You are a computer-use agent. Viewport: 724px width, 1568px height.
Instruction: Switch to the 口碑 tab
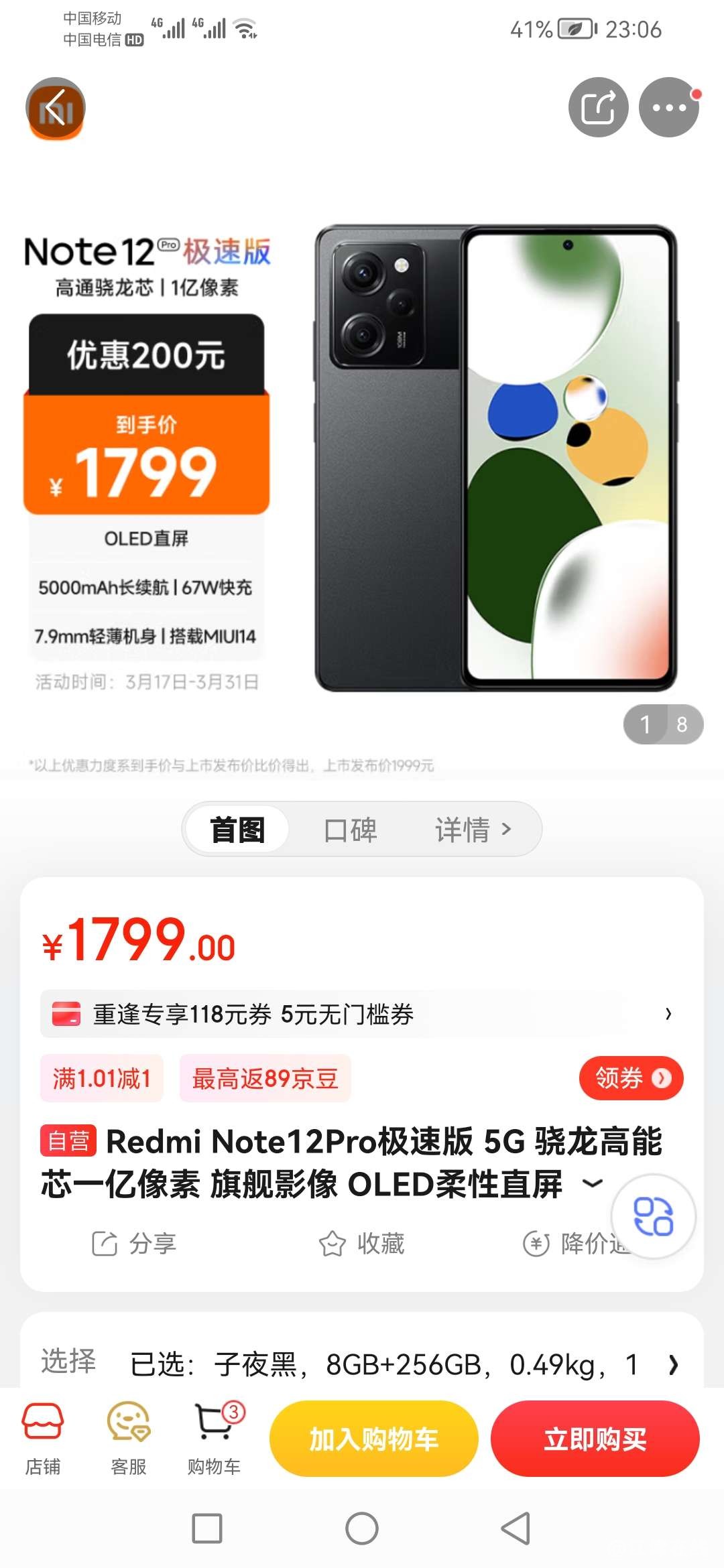[350, 830]
